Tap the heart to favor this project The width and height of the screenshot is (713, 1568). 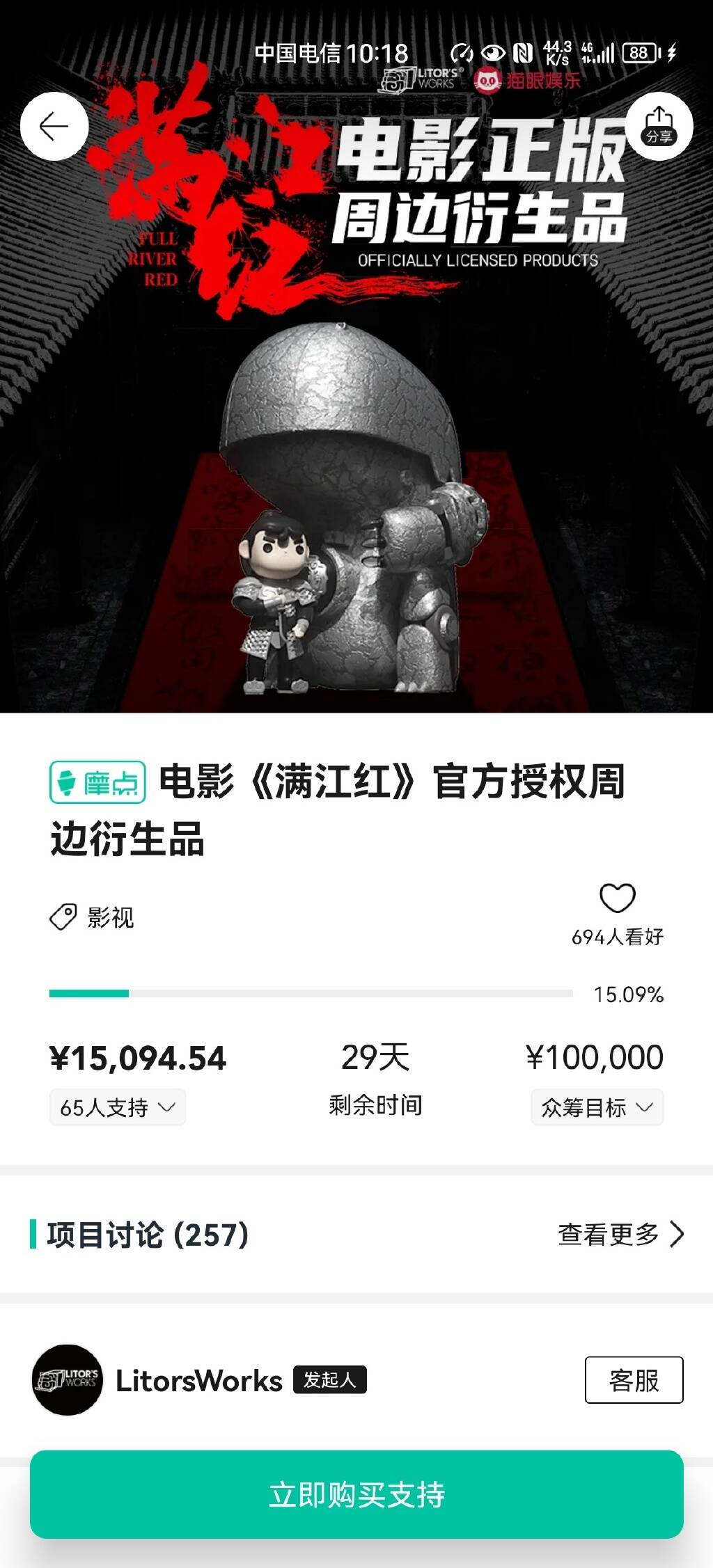pos(618,898)
